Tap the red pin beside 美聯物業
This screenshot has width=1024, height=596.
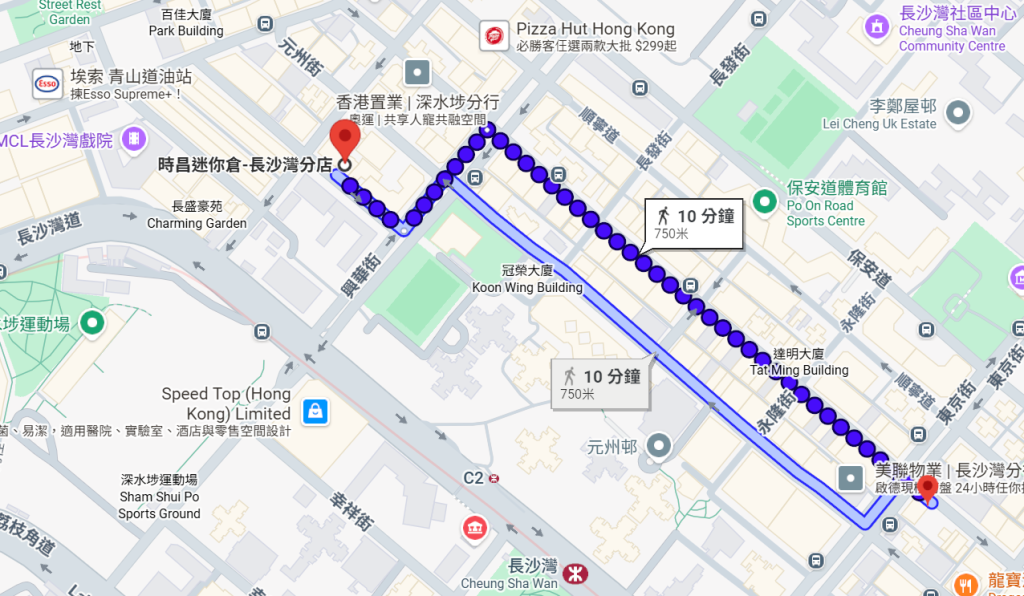point(927,488)
